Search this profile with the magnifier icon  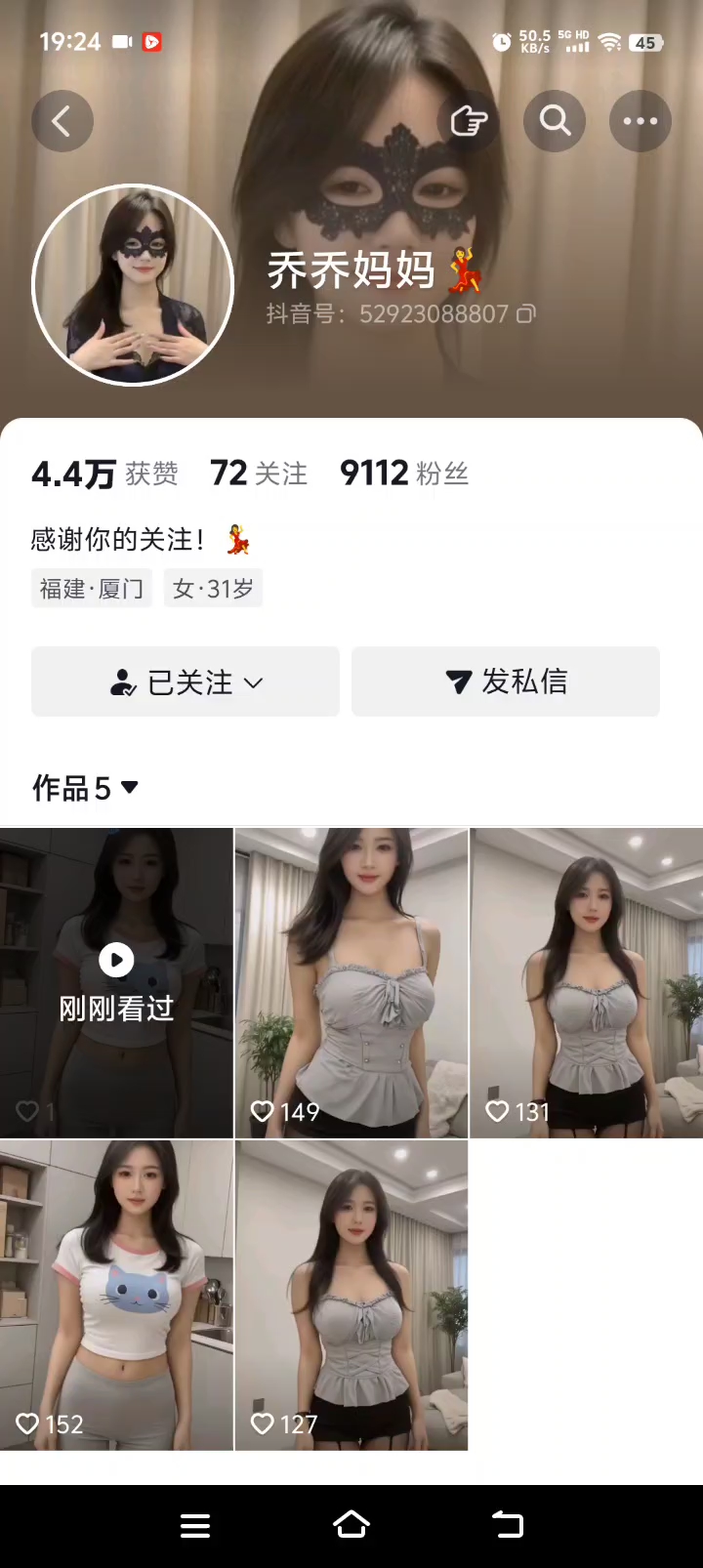pyautogui.click(x=555, y=121)
